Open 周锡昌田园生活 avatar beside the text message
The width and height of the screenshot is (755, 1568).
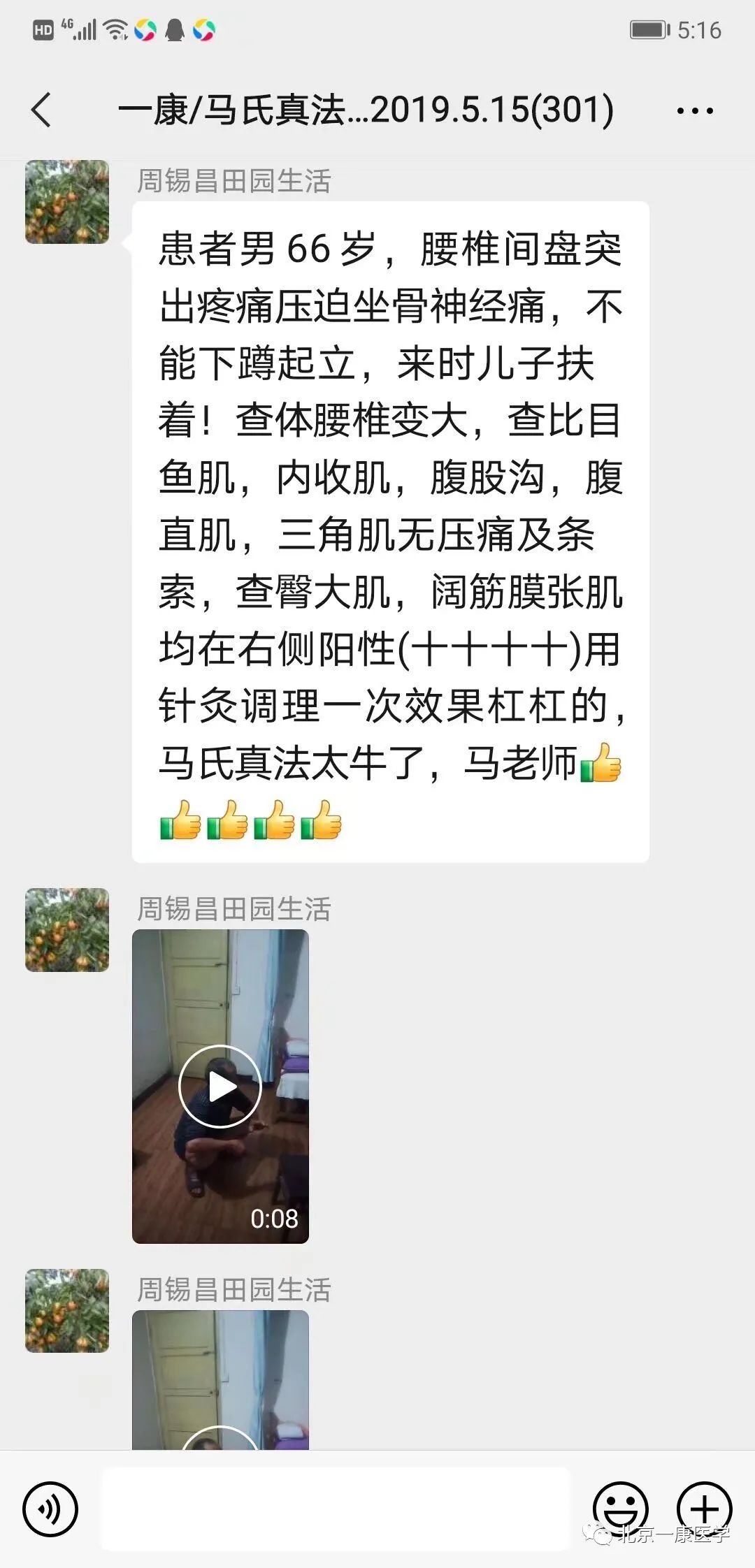(67, 202)
